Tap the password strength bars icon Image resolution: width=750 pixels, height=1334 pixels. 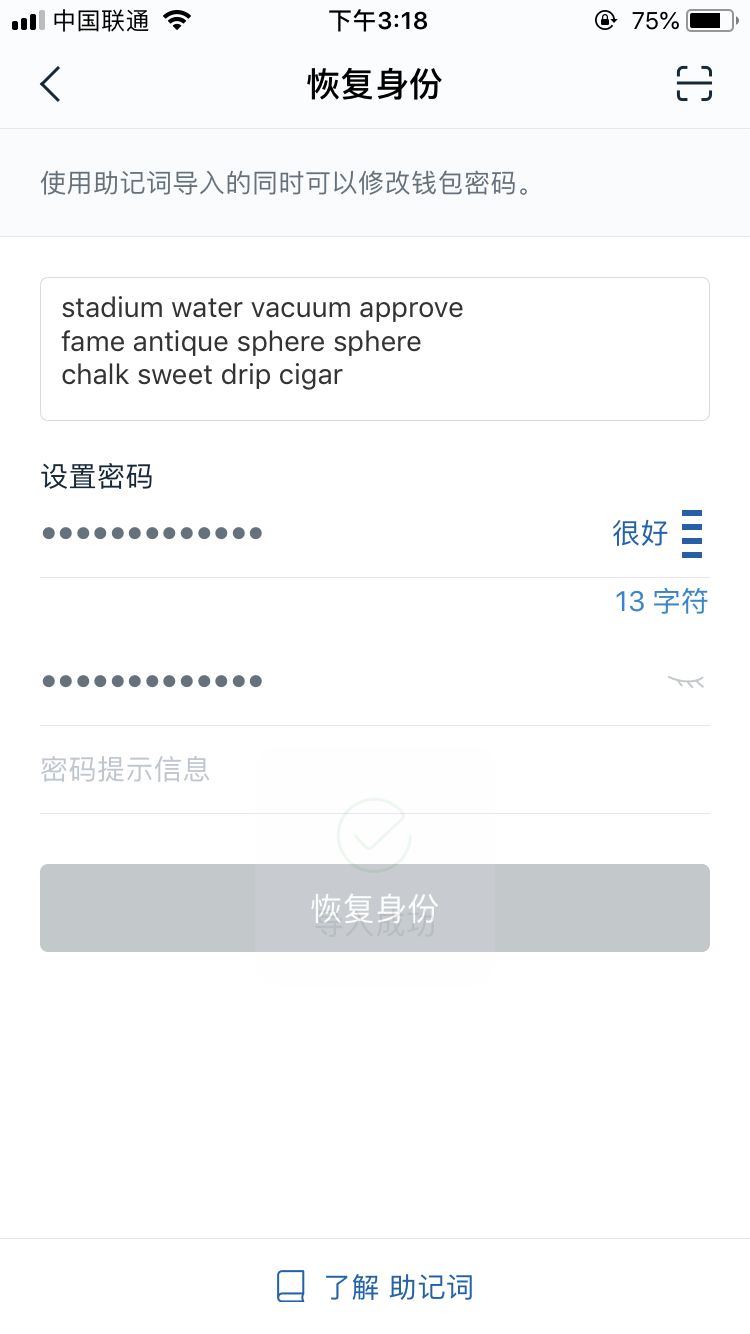[x=693, y=534]
